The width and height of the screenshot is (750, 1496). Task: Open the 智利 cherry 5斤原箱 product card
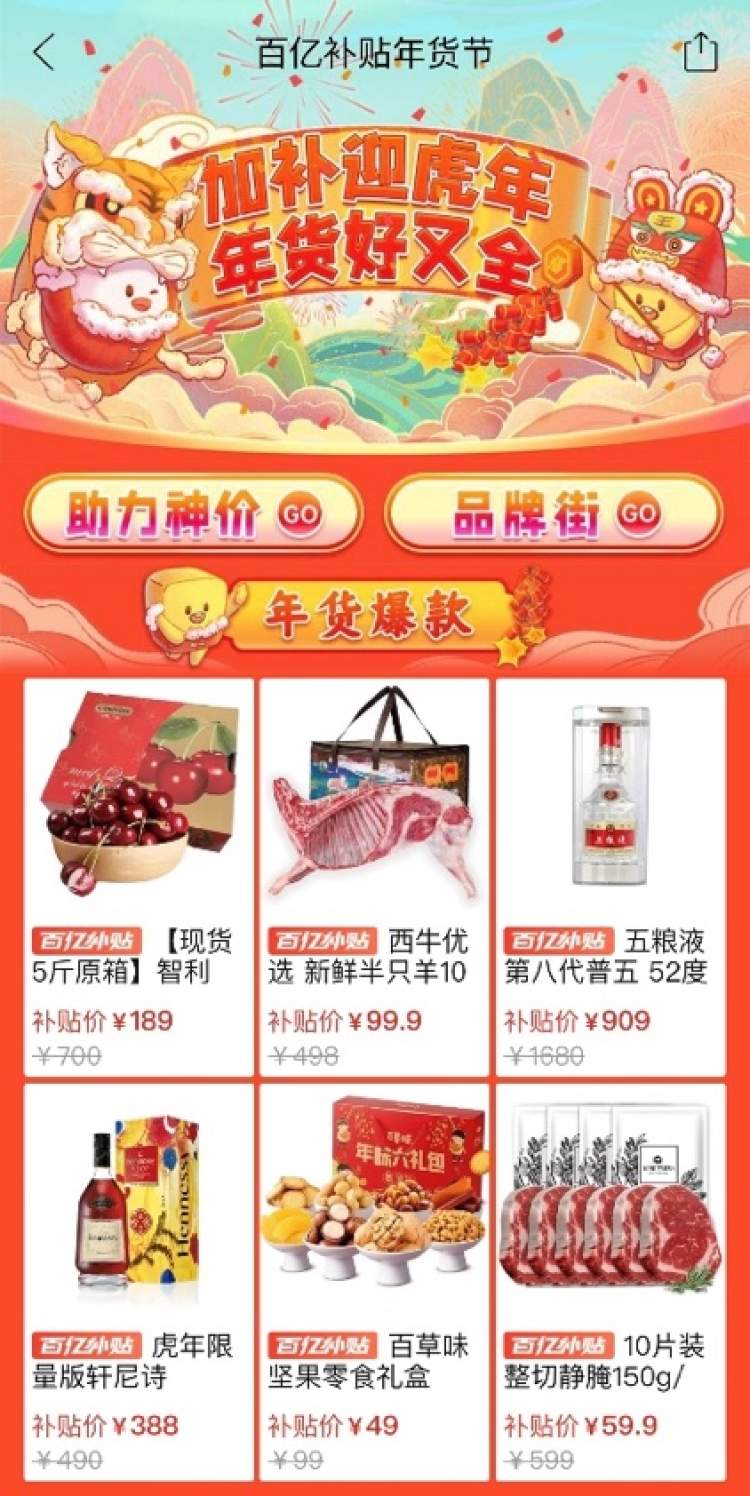(139, 875)
